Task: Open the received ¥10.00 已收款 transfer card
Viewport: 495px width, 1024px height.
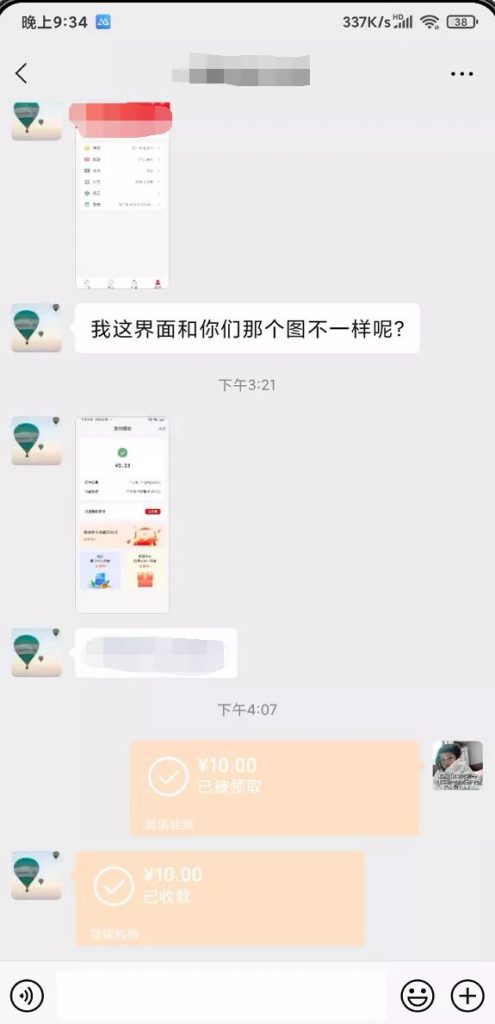Action: pyautogui.click(x=219, y=898)
